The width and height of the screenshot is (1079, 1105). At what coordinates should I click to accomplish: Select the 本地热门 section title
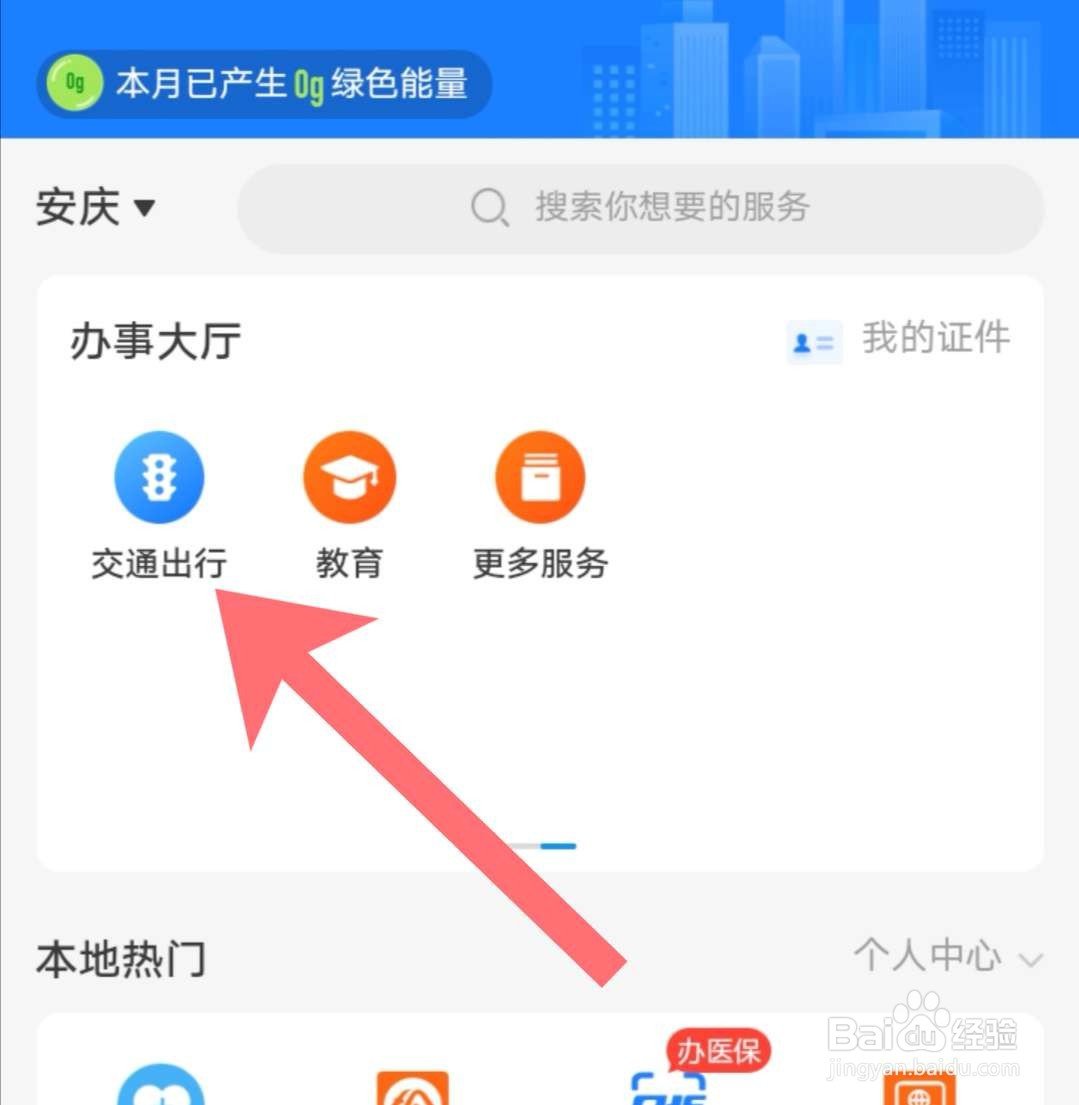[x=119, y=960]
